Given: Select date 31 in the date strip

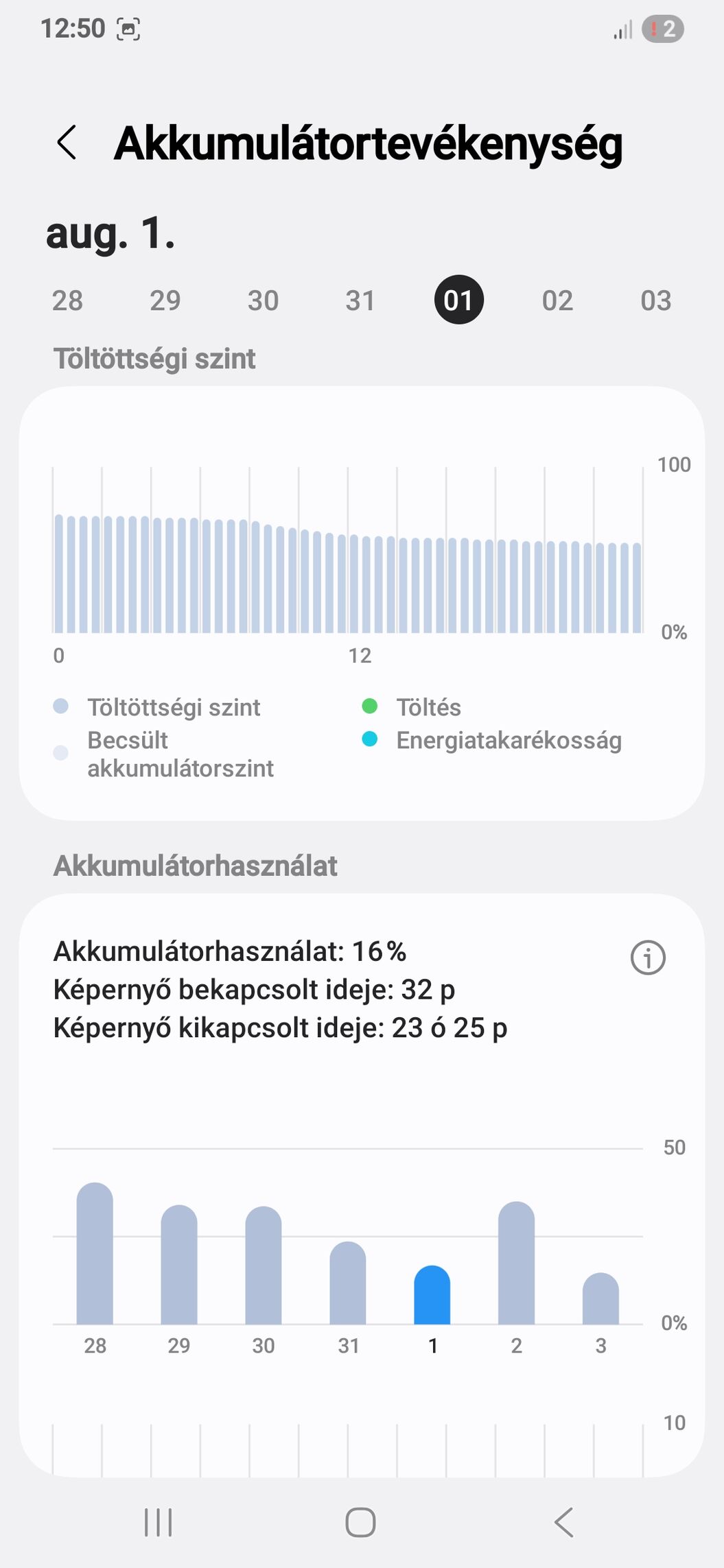Looking at the screenshot, I should (360, 300).
